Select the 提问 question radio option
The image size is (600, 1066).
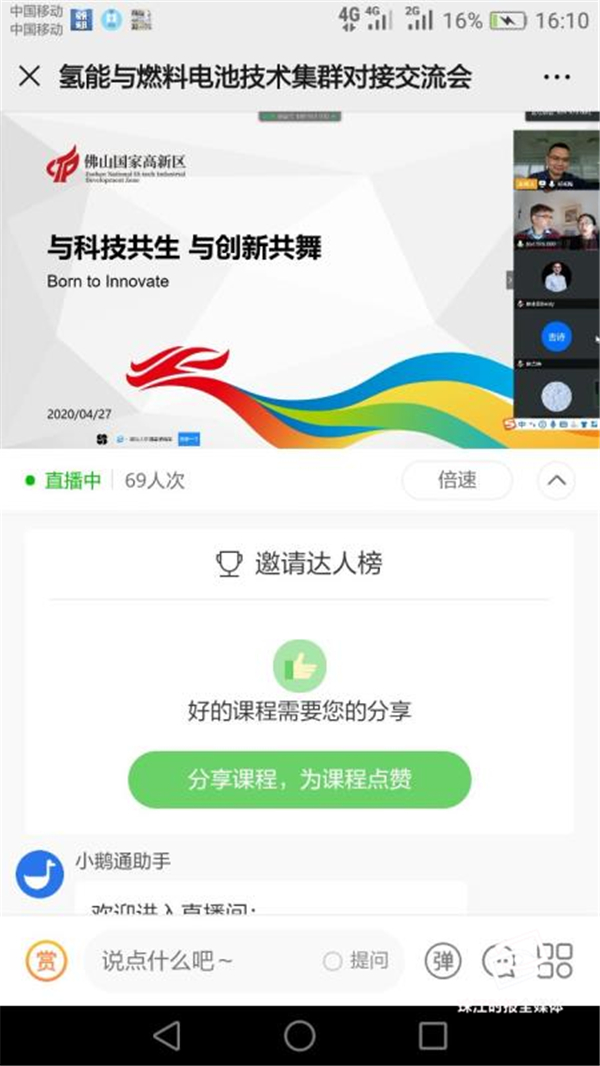[x=333, y=962]
